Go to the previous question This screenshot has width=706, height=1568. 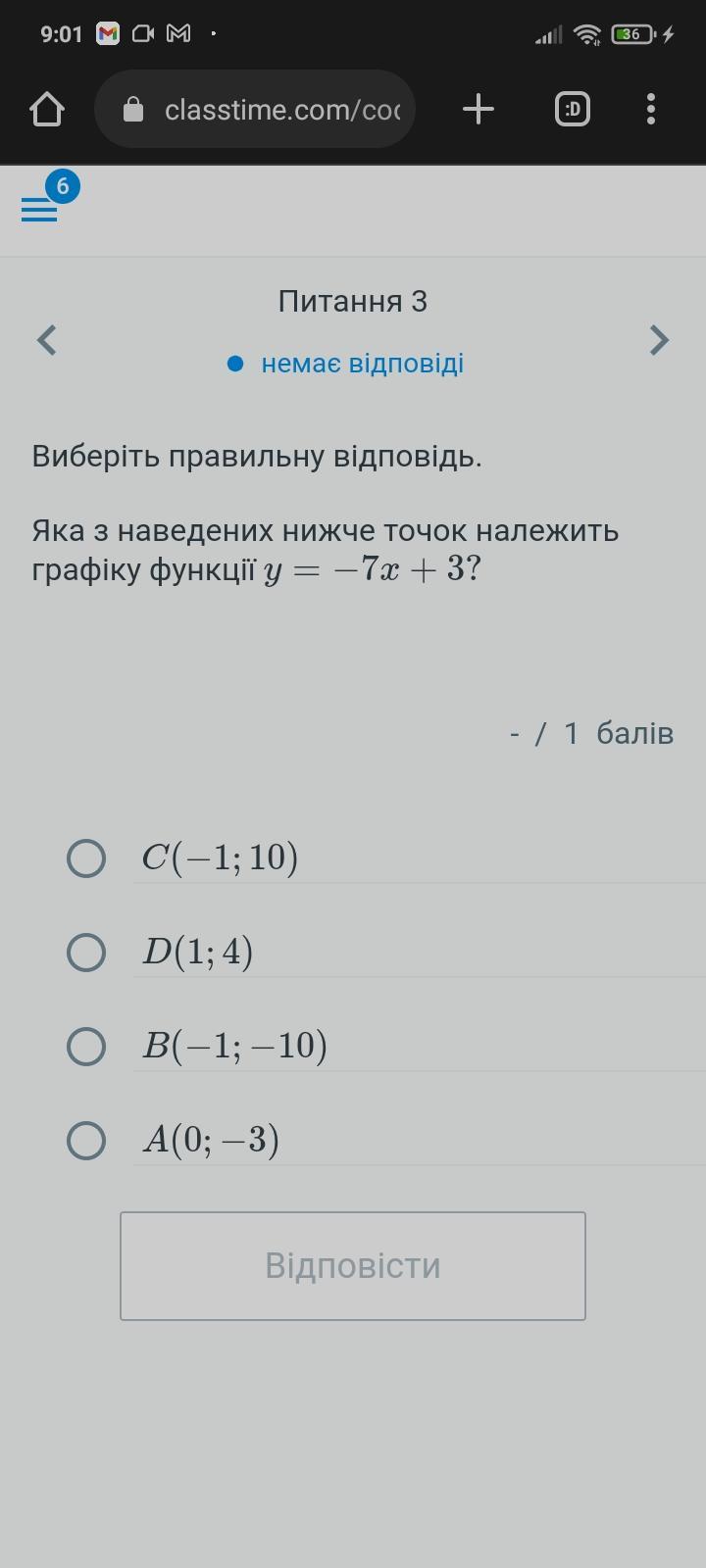point(46,340)
